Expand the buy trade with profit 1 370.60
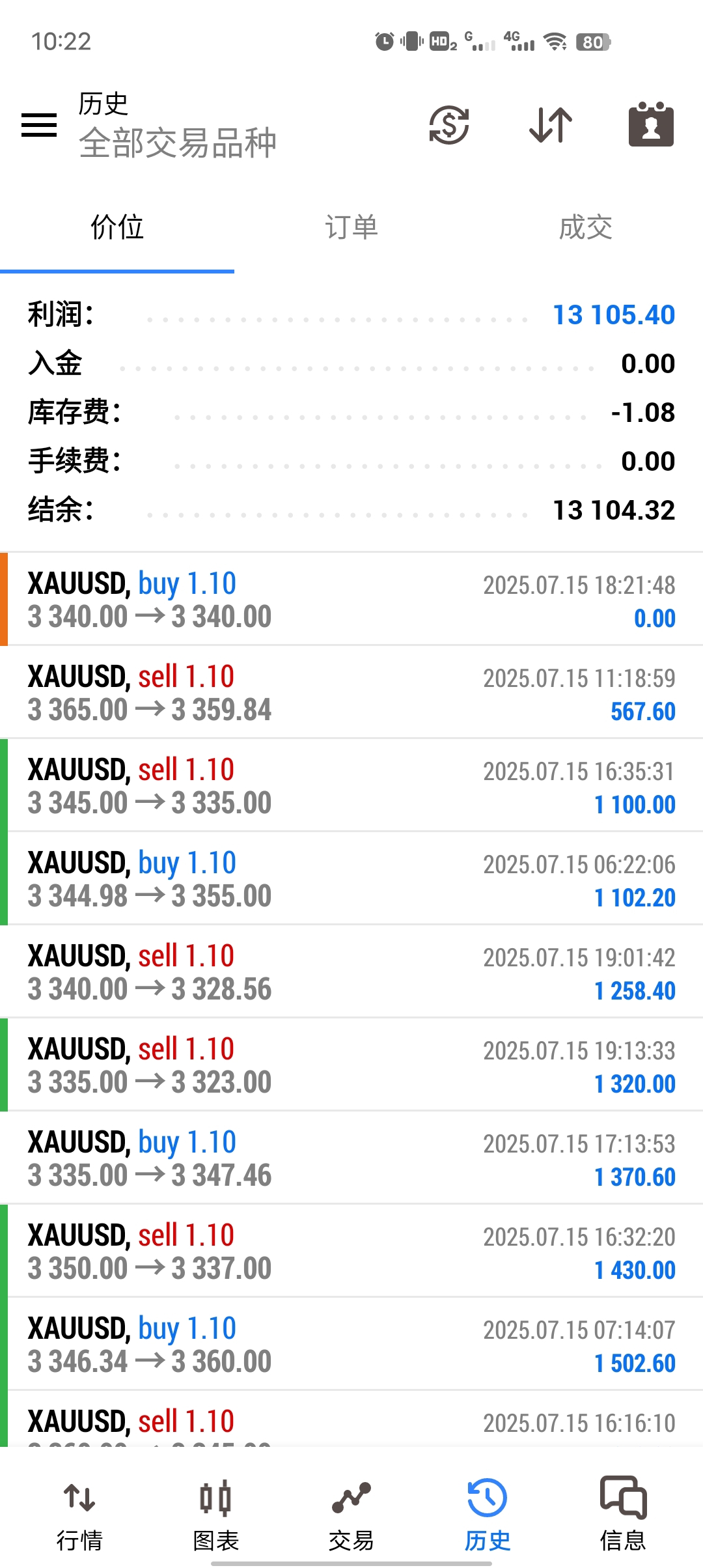The image size is (703, 1568). point(351,1158)
